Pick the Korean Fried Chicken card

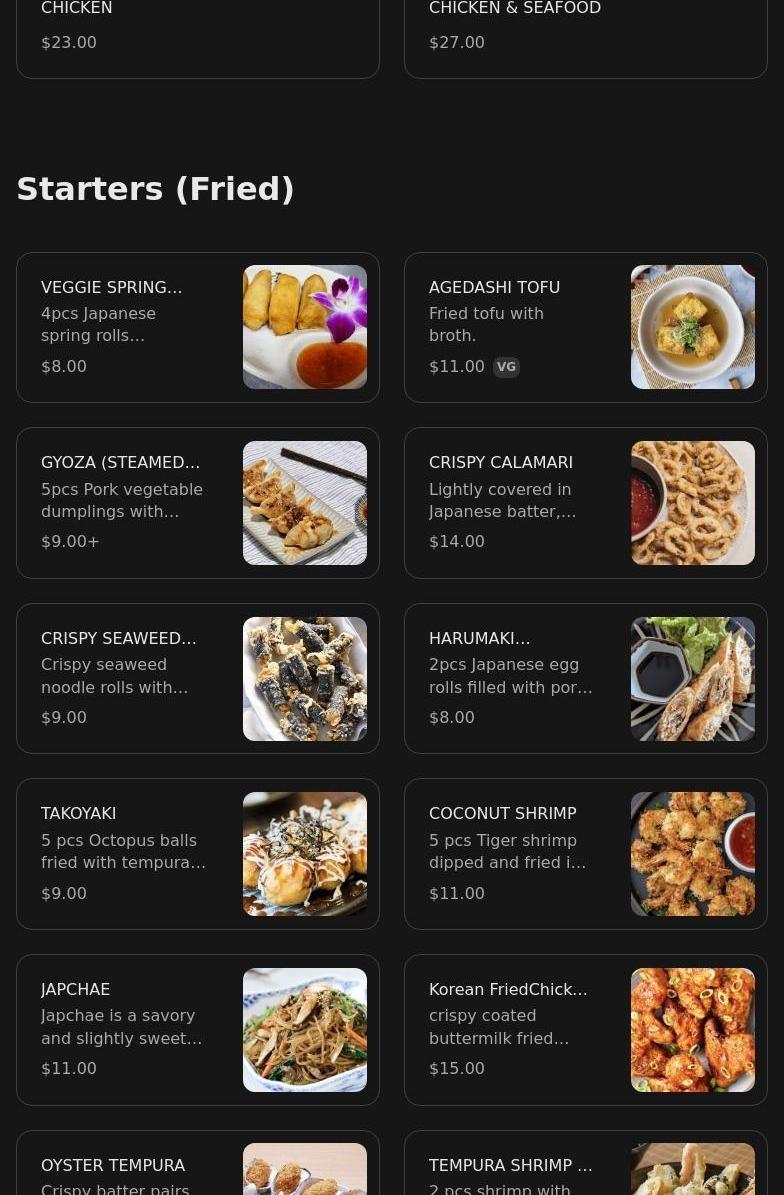[585, 1030]
